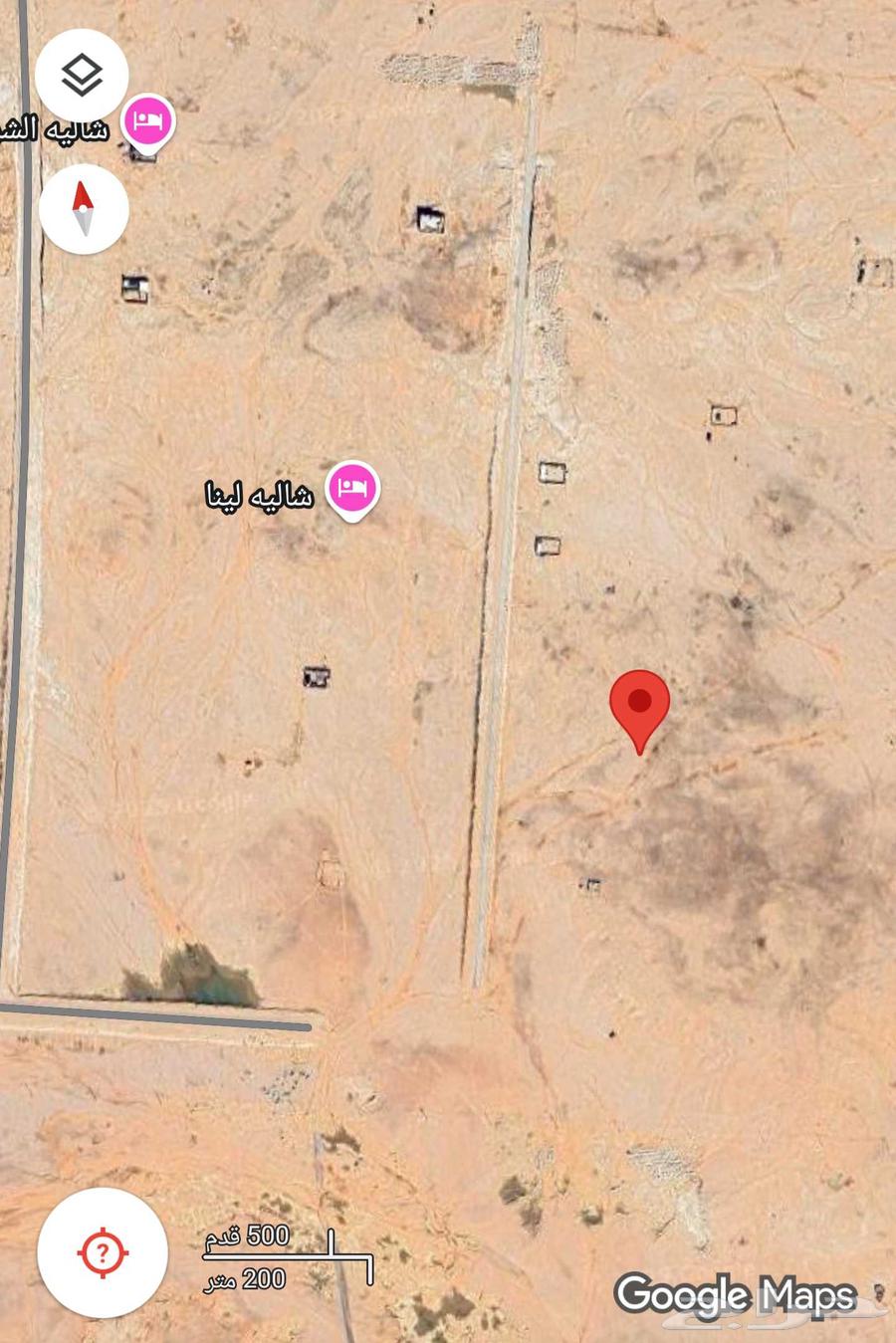
Task: Open the pink lodging marker near the layers button
Action: [148, 122]
